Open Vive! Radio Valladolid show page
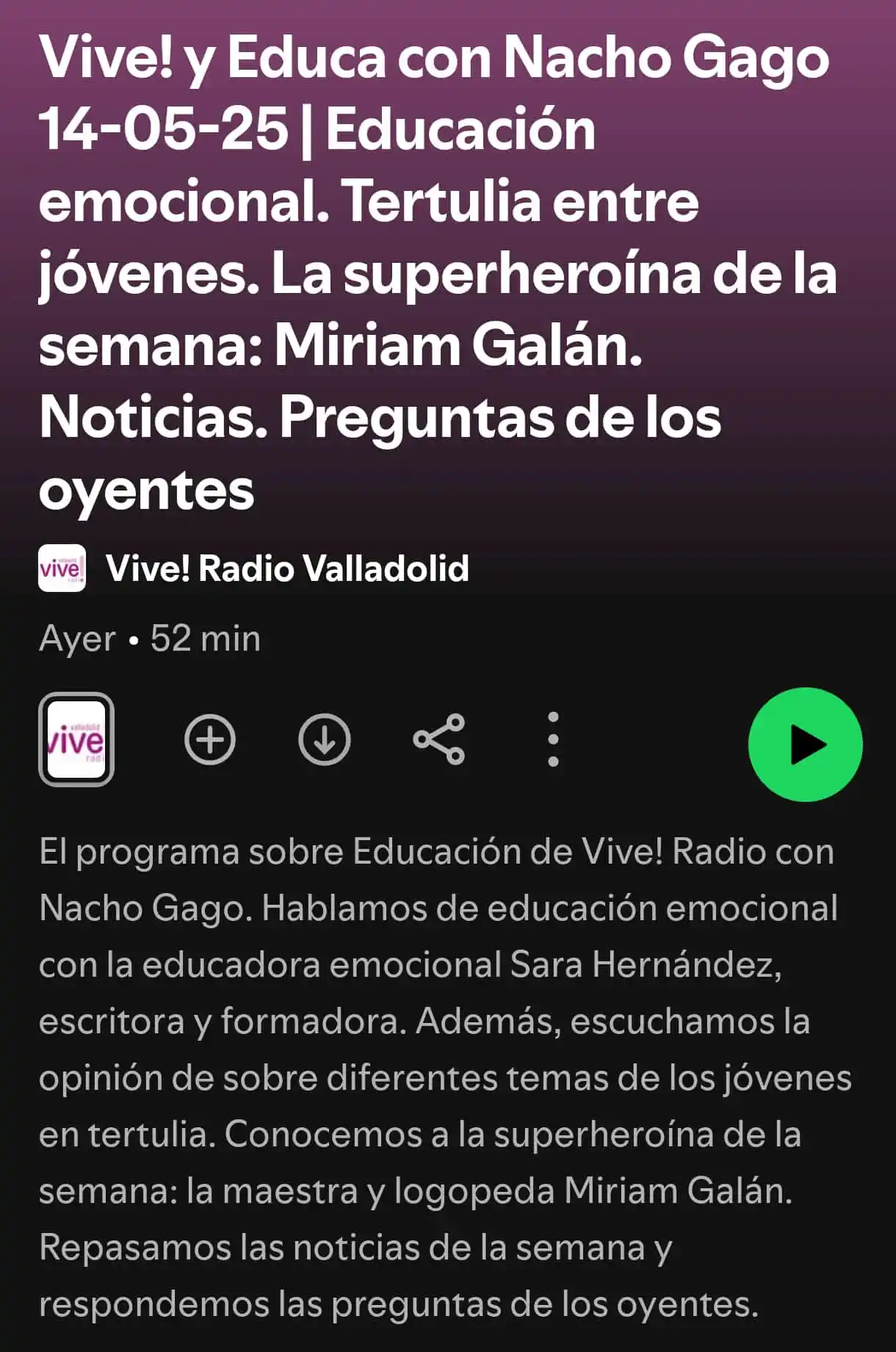Viewport: 896px width, 1352px height. click(x=286, y=568)
